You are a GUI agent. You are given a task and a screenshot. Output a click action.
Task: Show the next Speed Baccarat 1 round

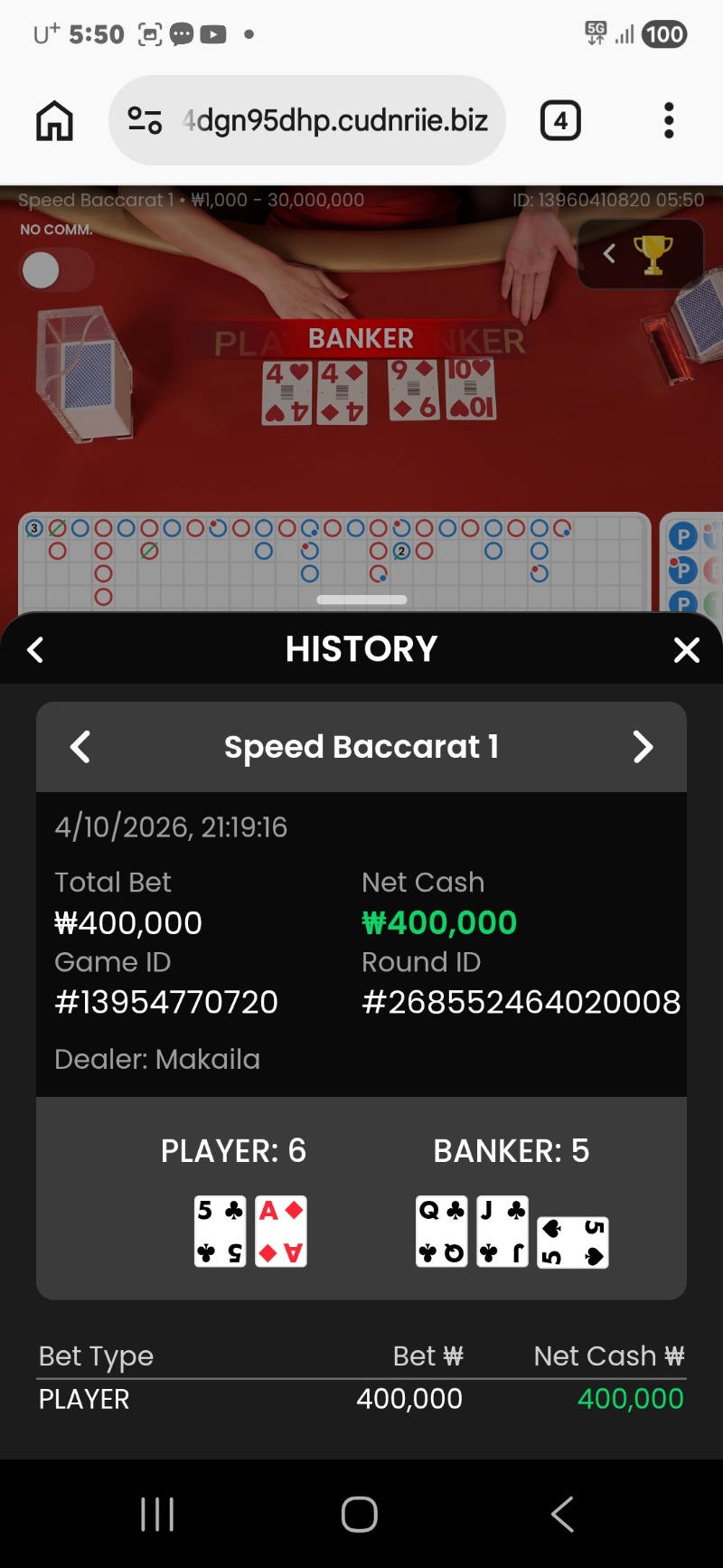[643, 747]
